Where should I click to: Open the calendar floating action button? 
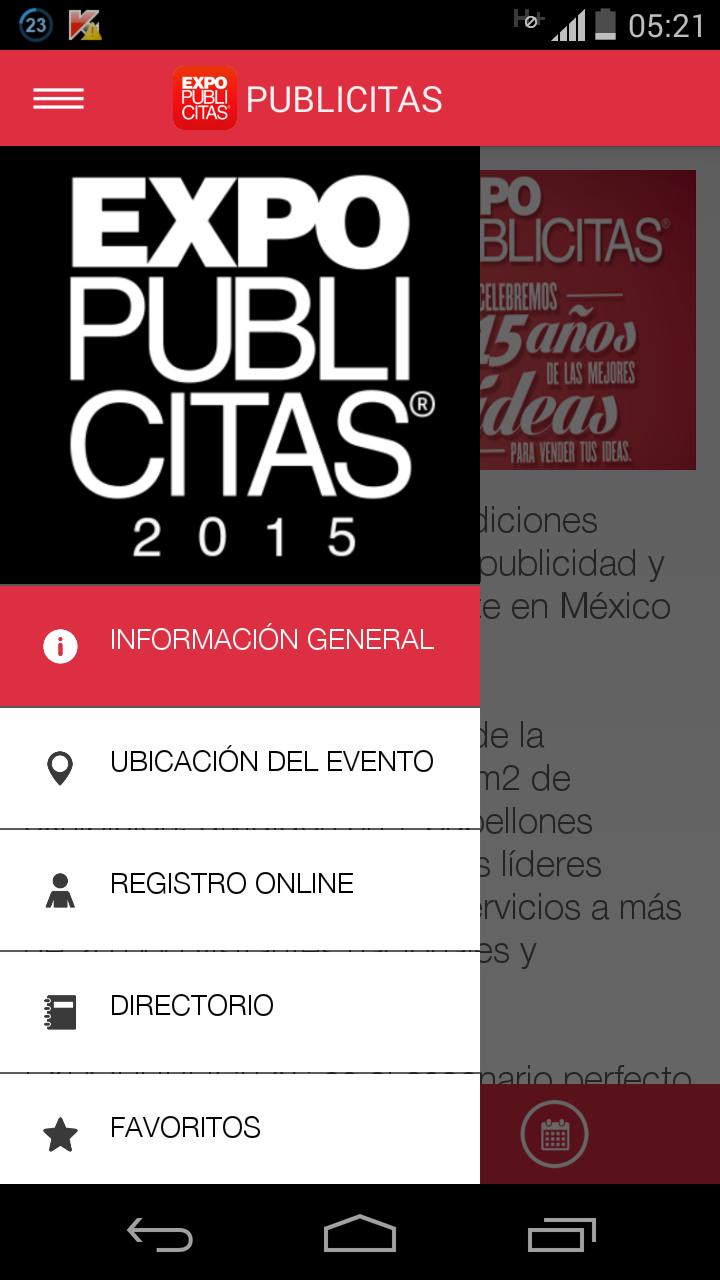point(556,1134)
